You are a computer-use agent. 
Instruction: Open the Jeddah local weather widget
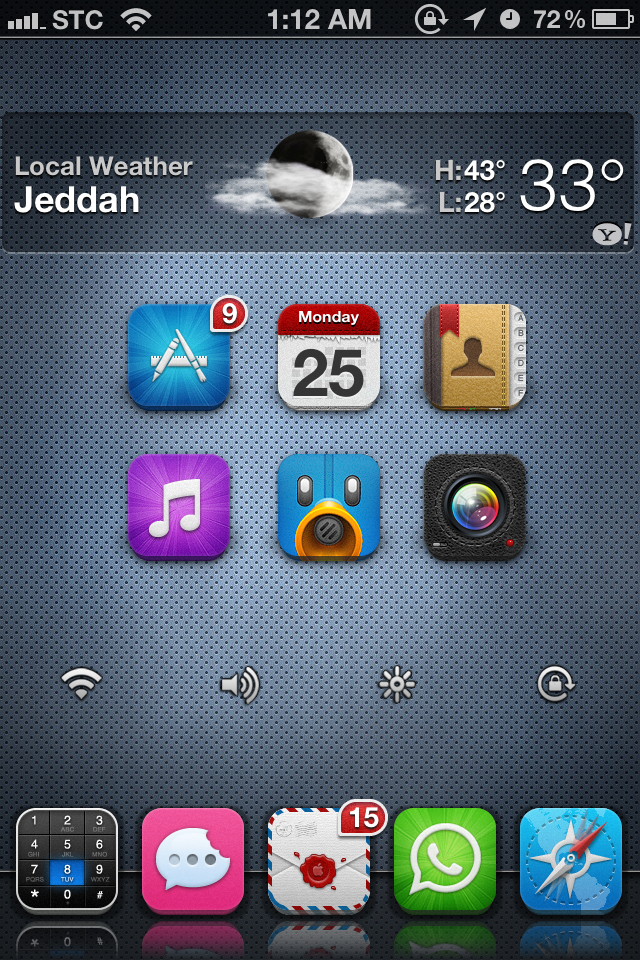point(318,183)
